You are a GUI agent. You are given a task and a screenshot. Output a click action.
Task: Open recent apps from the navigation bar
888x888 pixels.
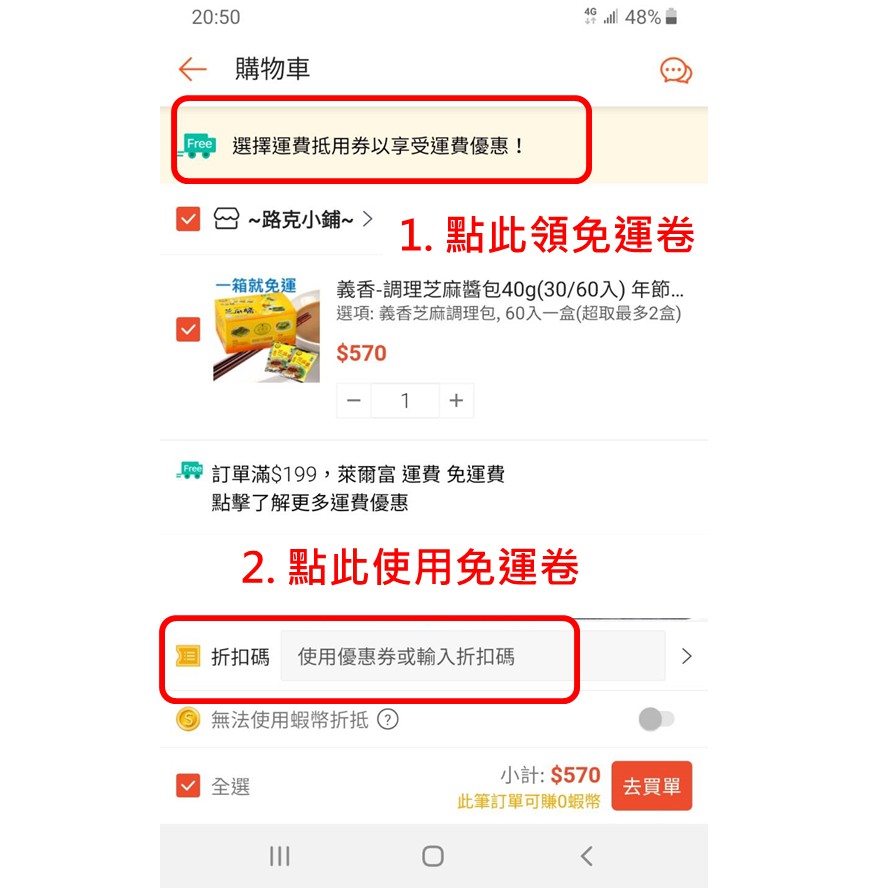coord(280,856)
